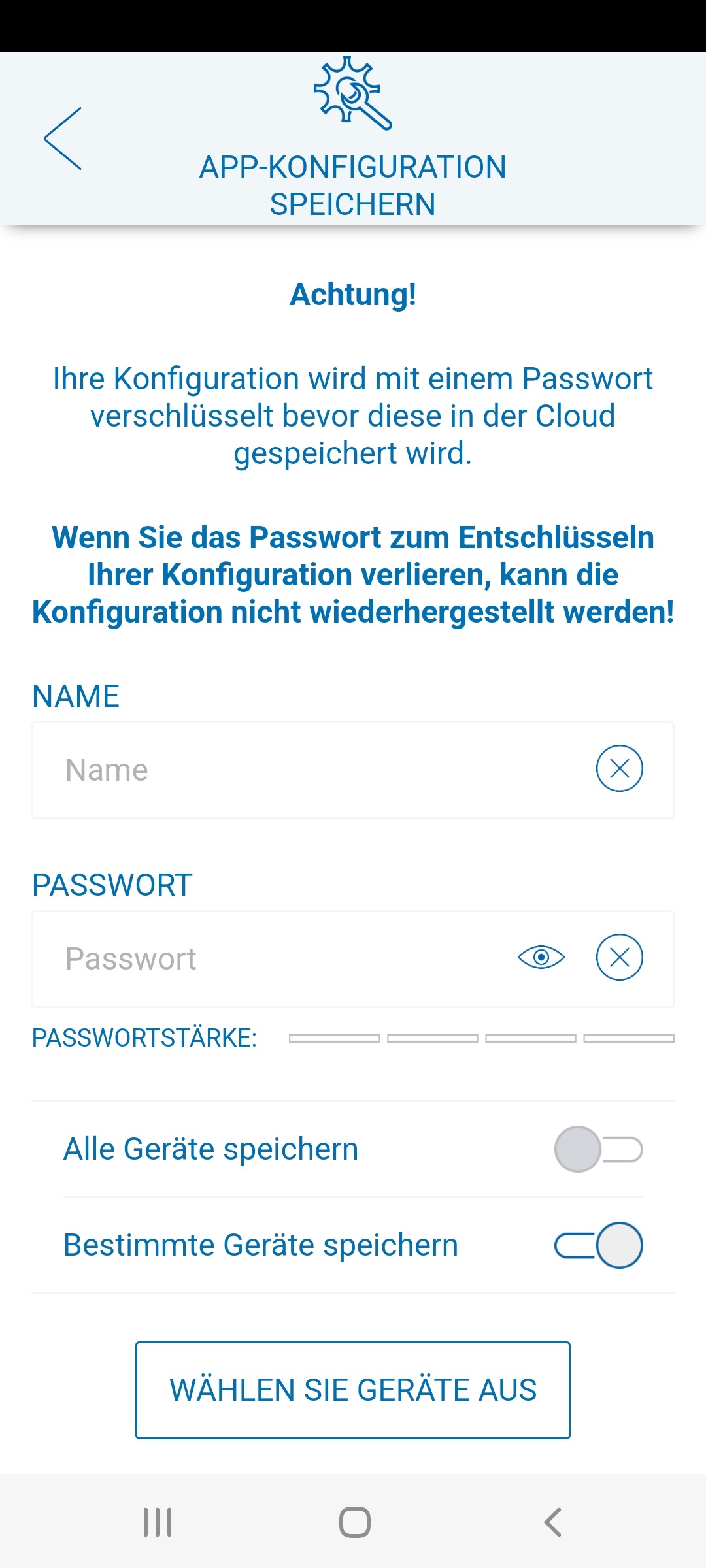
Task: Go to the home screen
Action: point(354,1522)
